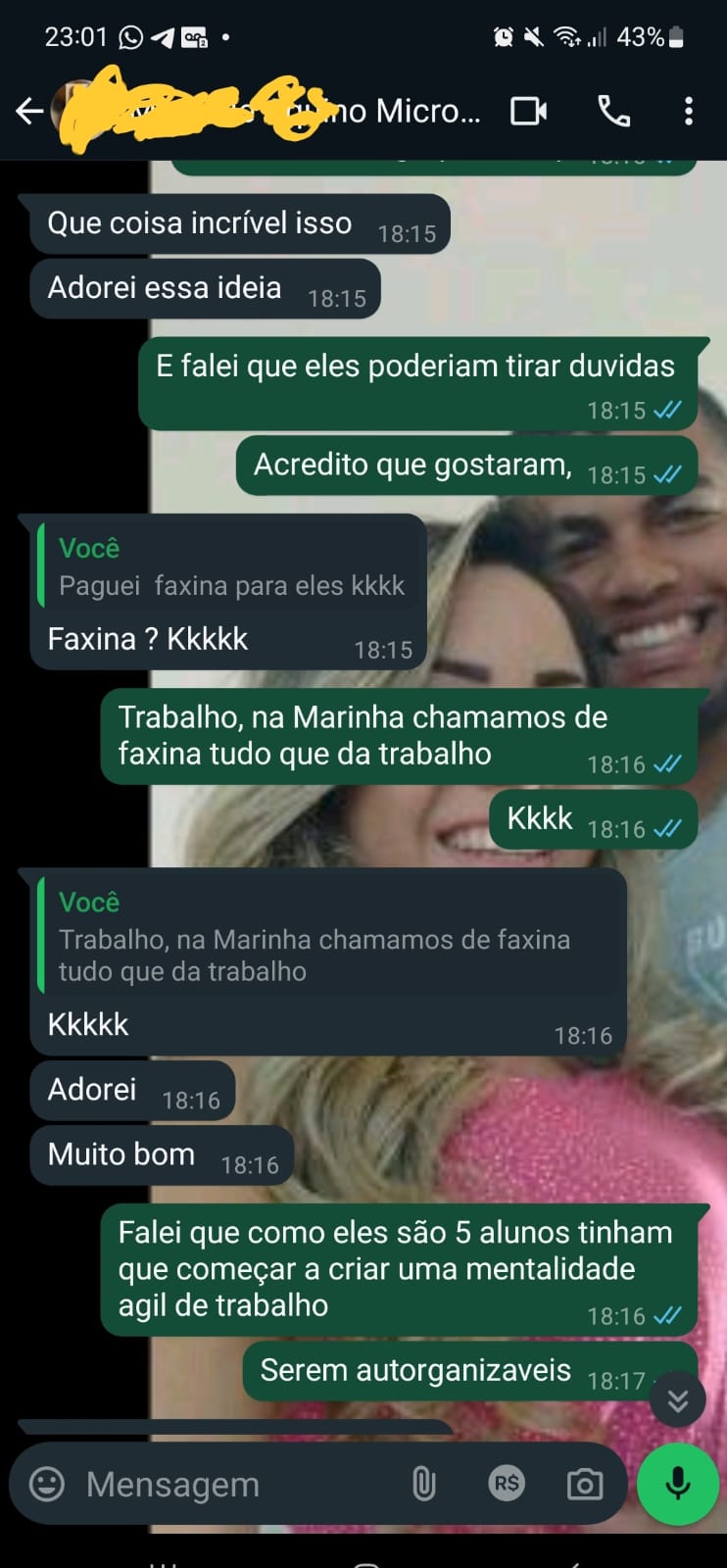Jump to the latest messages
Image resolution: width=727 pixels, height=1568 pixels.
click(x=678, y=1400)
